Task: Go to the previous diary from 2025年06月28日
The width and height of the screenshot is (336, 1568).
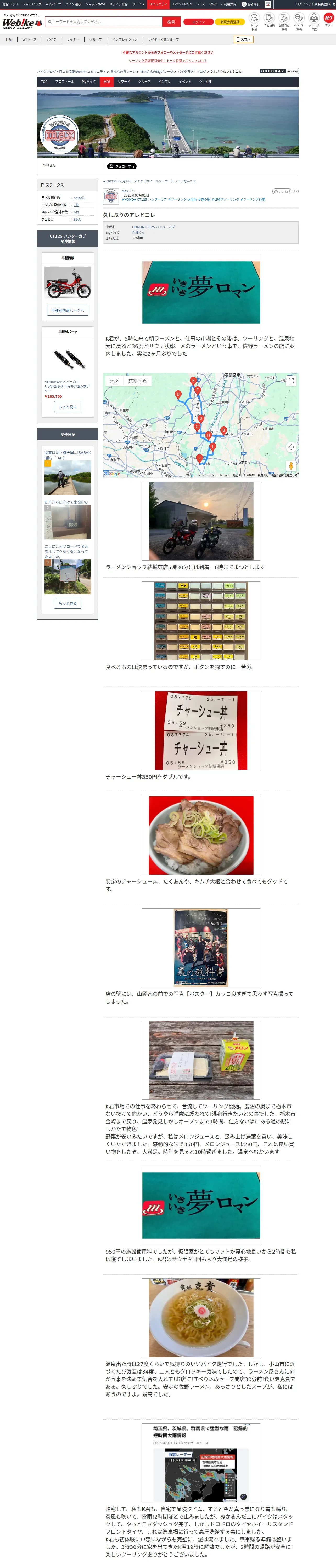Action: 149,181
